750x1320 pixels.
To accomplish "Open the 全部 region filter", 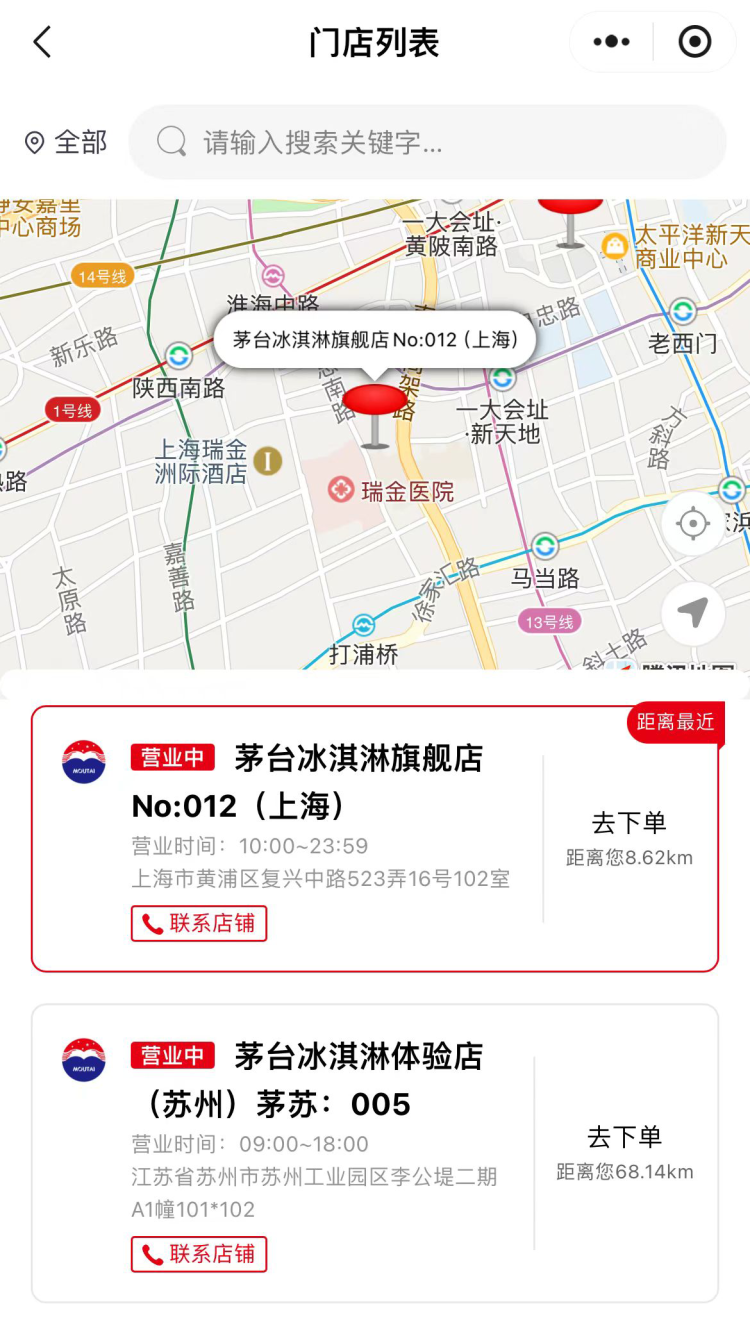I will coord(66,142).
